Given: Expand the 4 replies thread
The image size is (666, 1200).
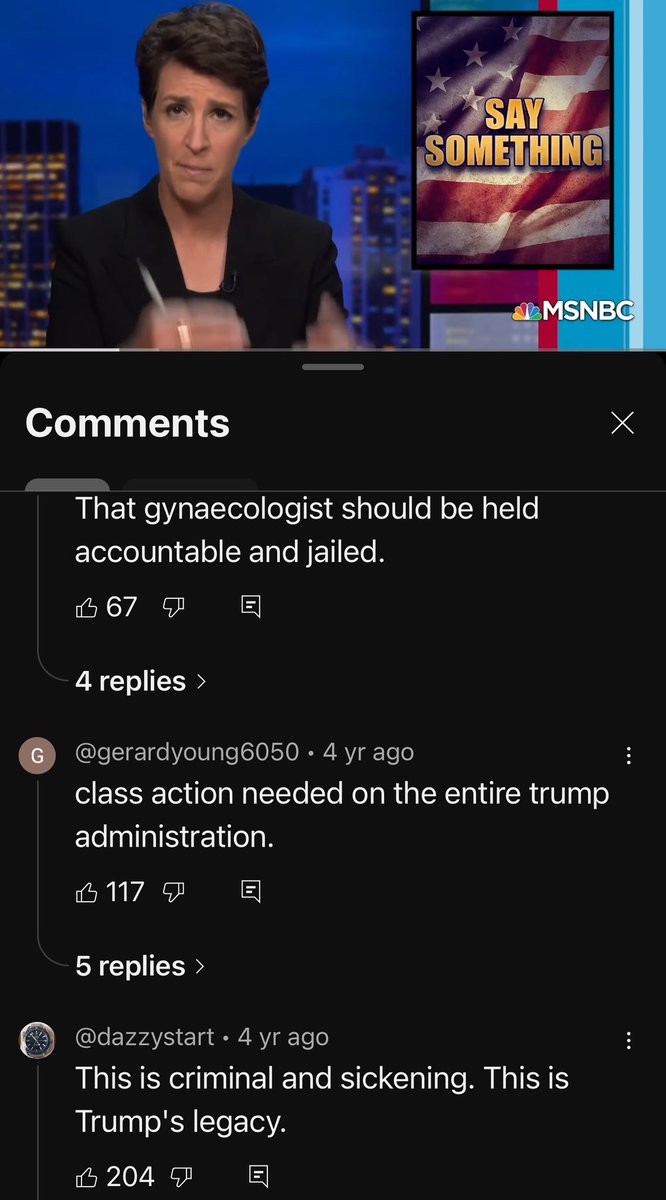Looking at the screenshot, I should pos(140,681).
